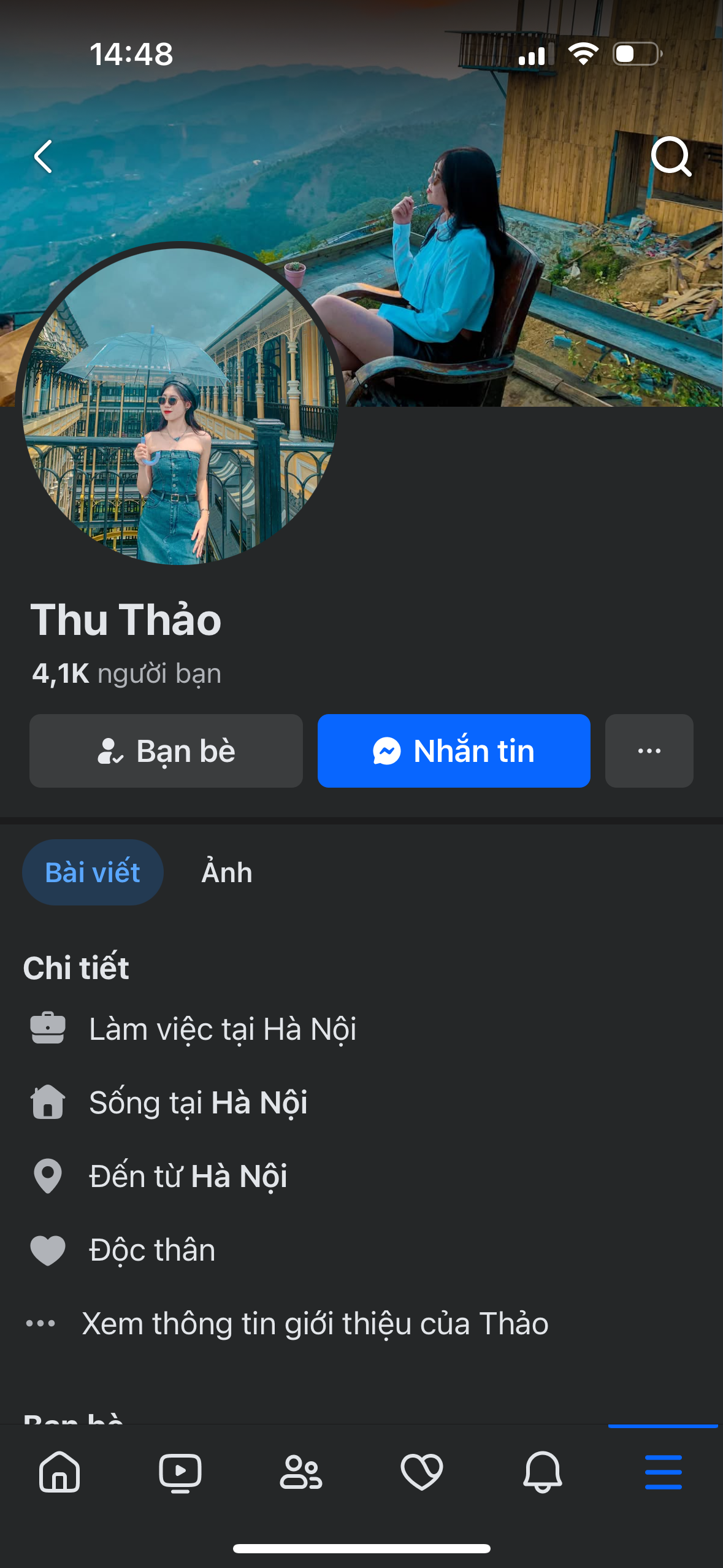The image size is (723, 1568).
Task: View Thu Thảo's profile picture
Action: 180,405
